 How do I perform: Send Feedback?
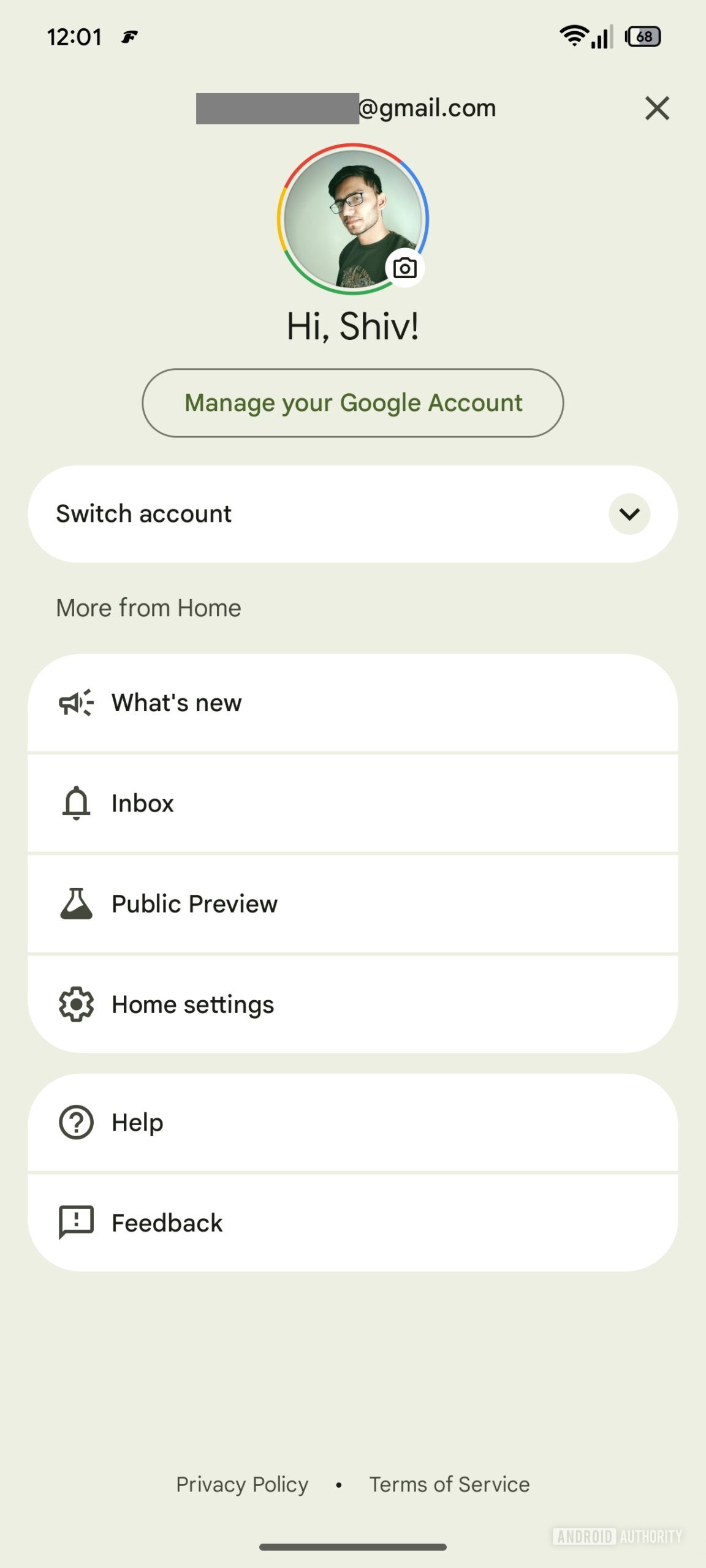pyautogui.click(x=353, y=1223)
